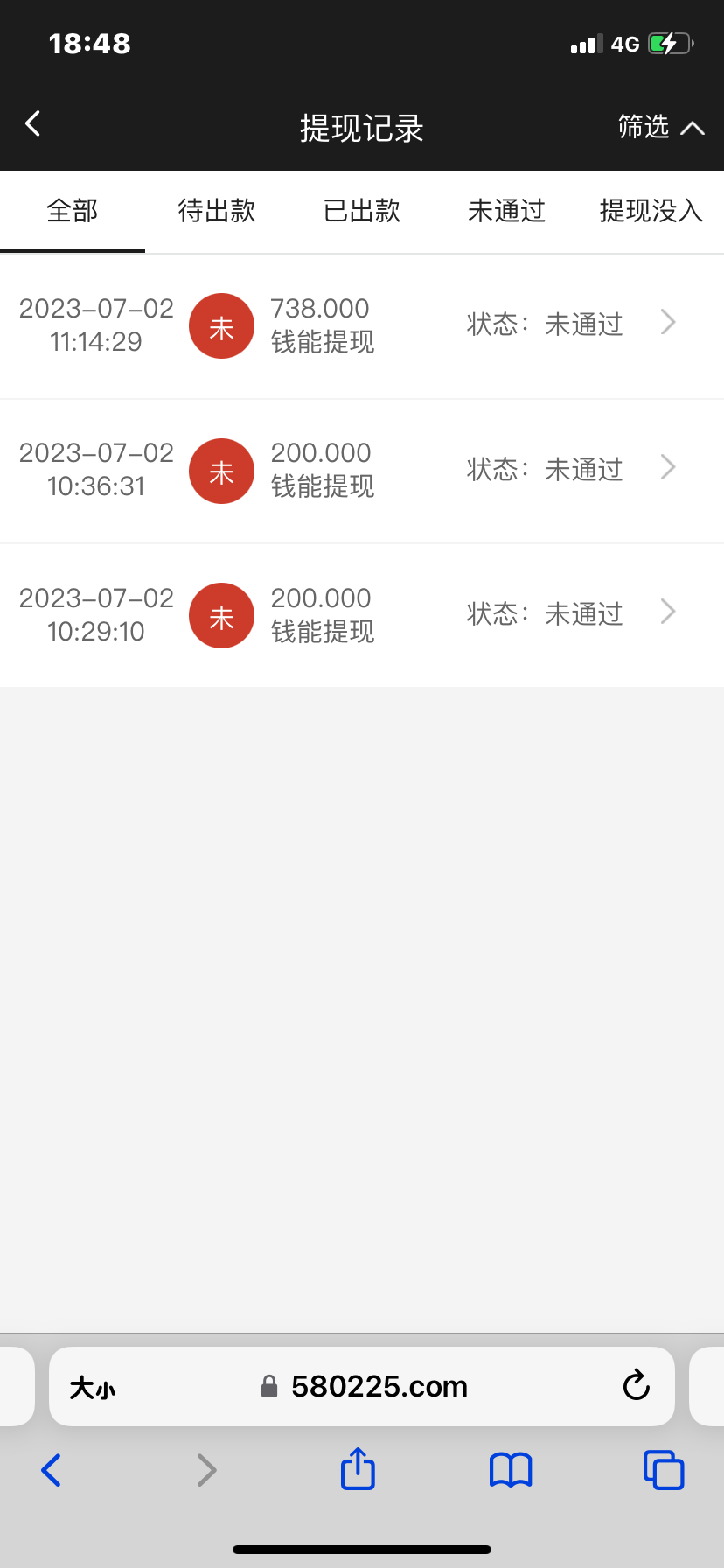Go back from the 提现记录 page
Screen dimensions: 724x1568
click(x=33, y=124)
